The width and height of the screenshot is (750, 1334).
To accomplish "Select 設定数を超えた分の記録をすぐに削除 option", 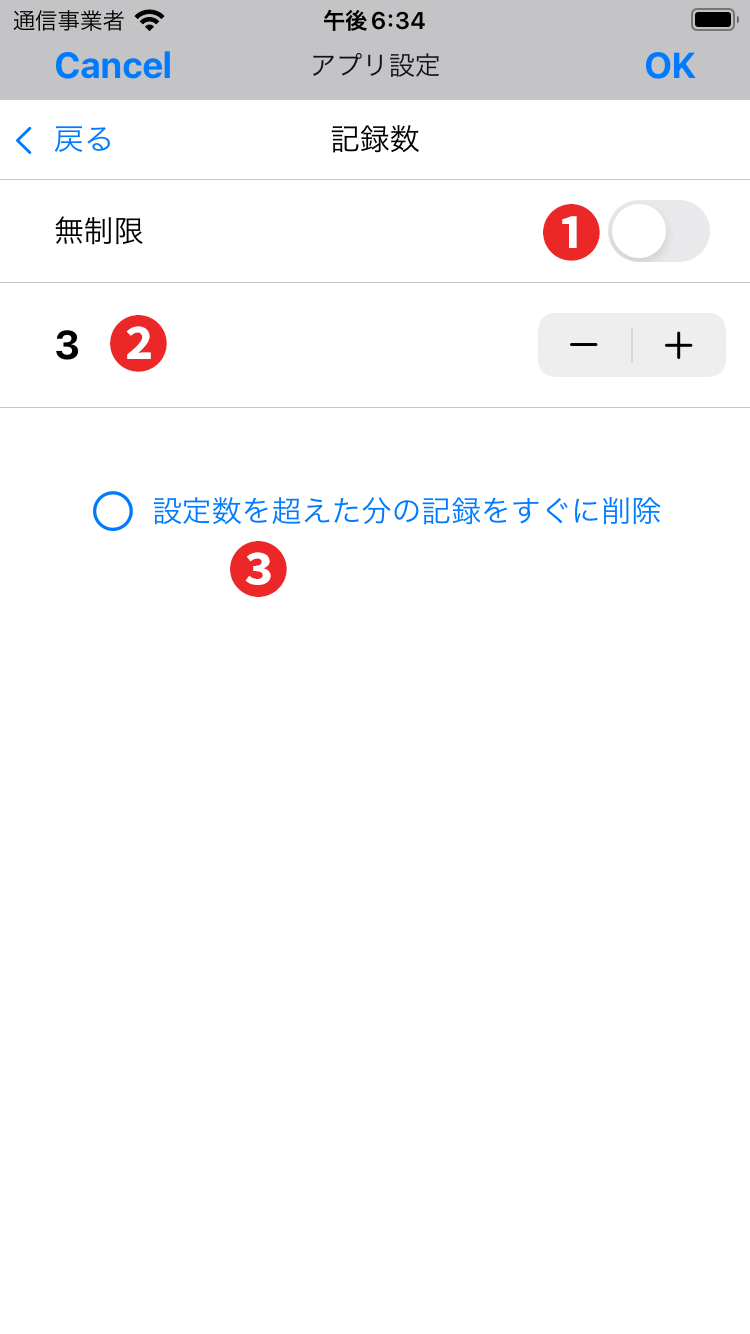I will 113,511.
